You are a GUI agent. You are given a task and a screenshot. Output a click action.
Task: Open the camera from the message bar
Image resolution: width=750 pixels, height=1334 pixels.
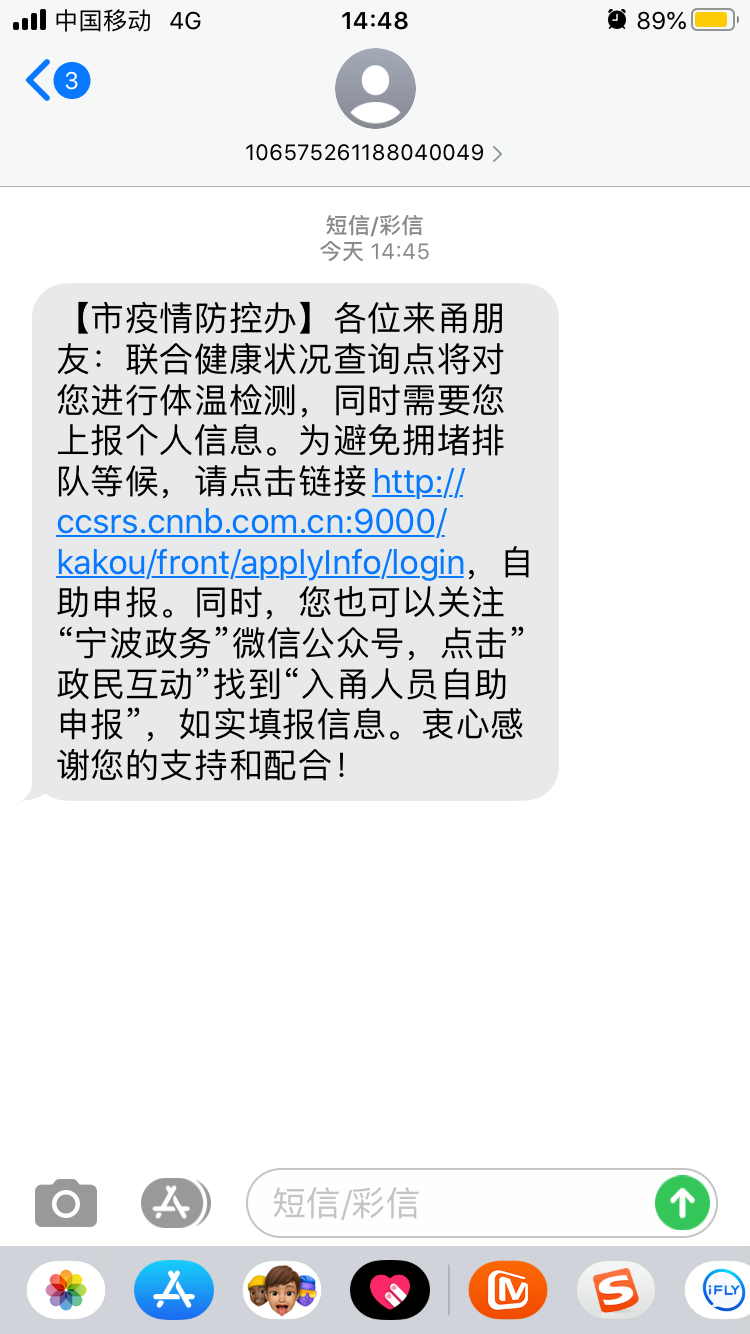66,1203
